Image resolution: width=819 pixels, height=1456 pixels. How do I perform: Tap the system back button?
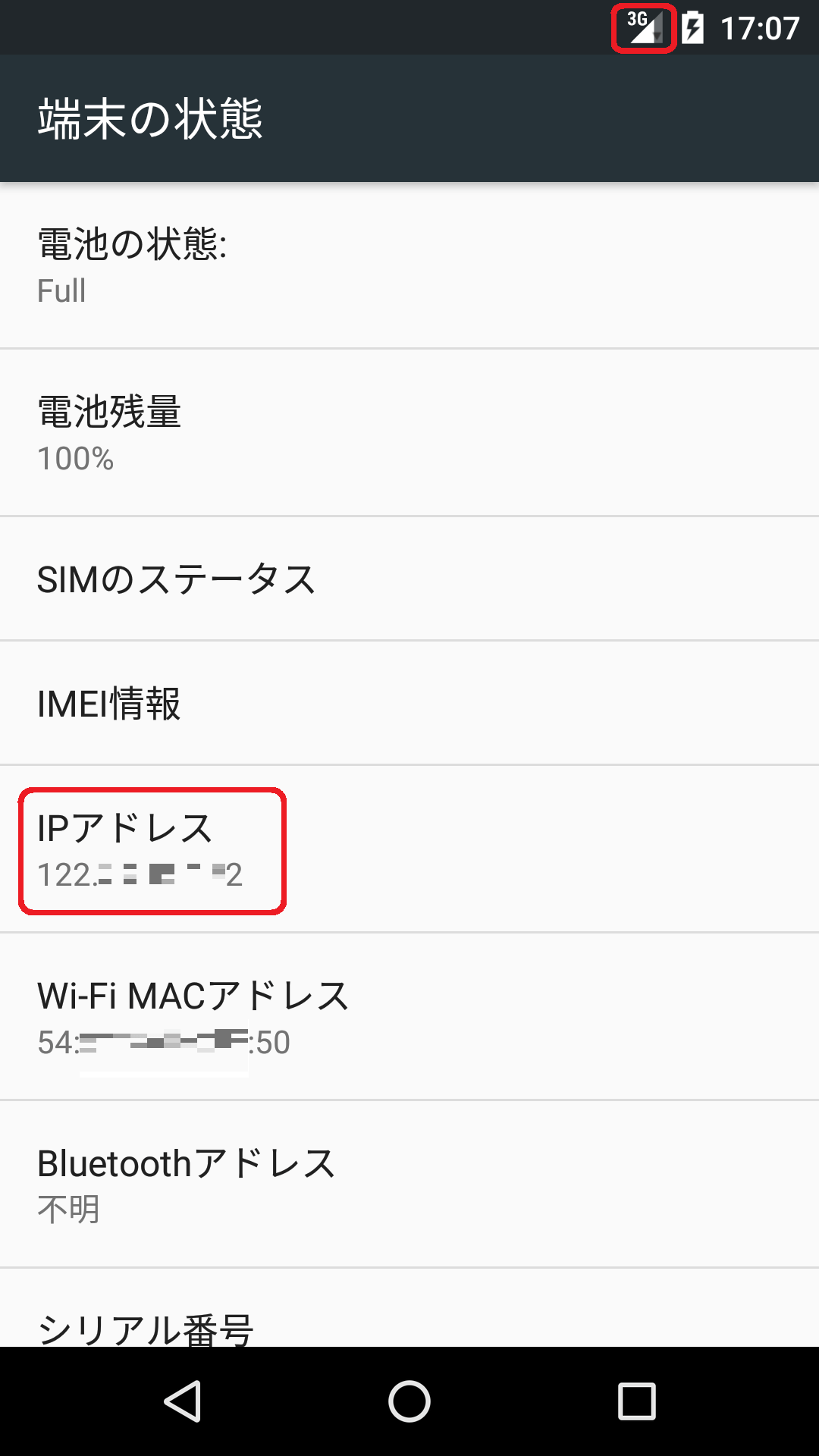coord(182,1401)
